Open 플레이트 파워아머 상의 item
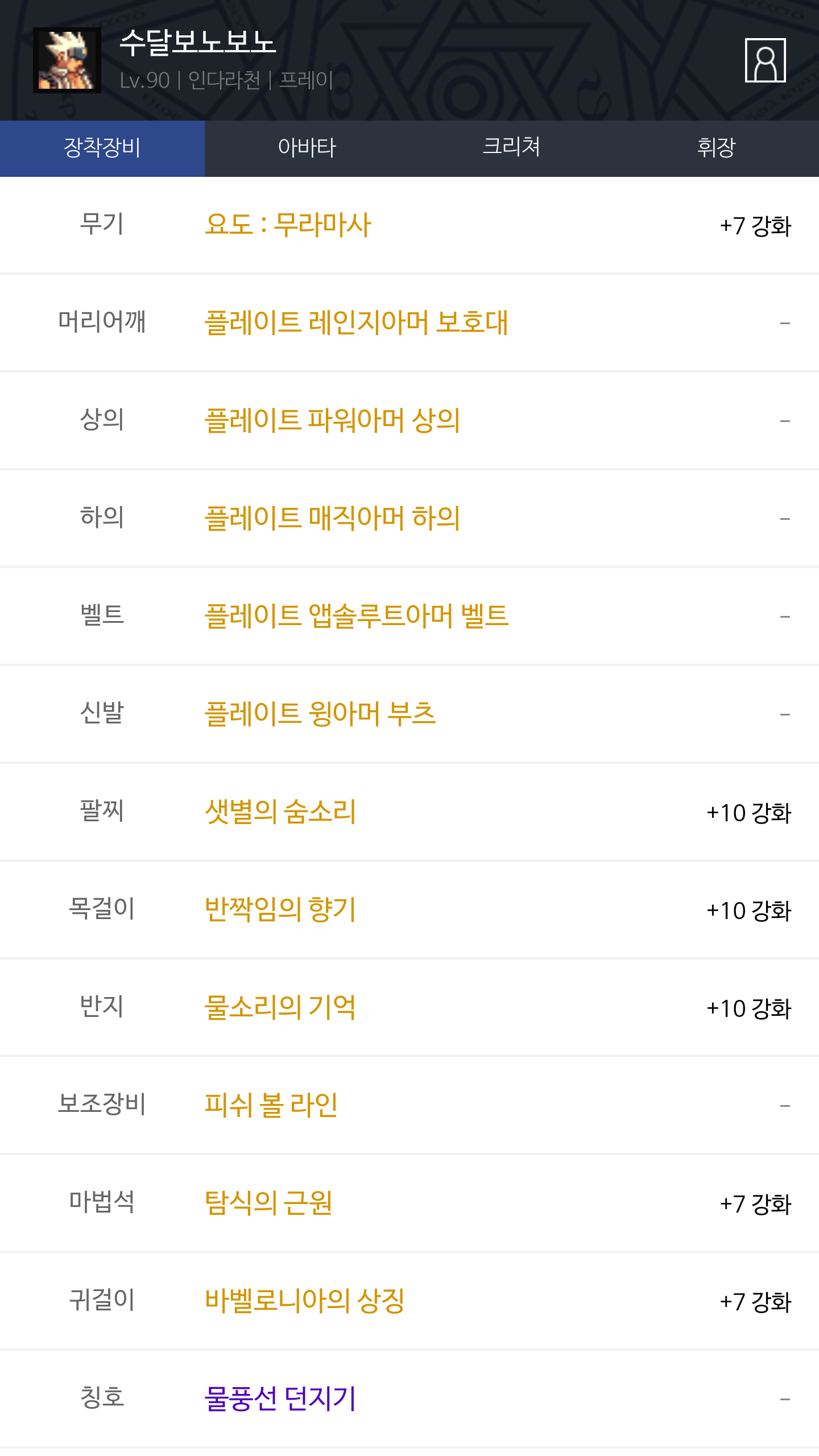 pos(332,420)
